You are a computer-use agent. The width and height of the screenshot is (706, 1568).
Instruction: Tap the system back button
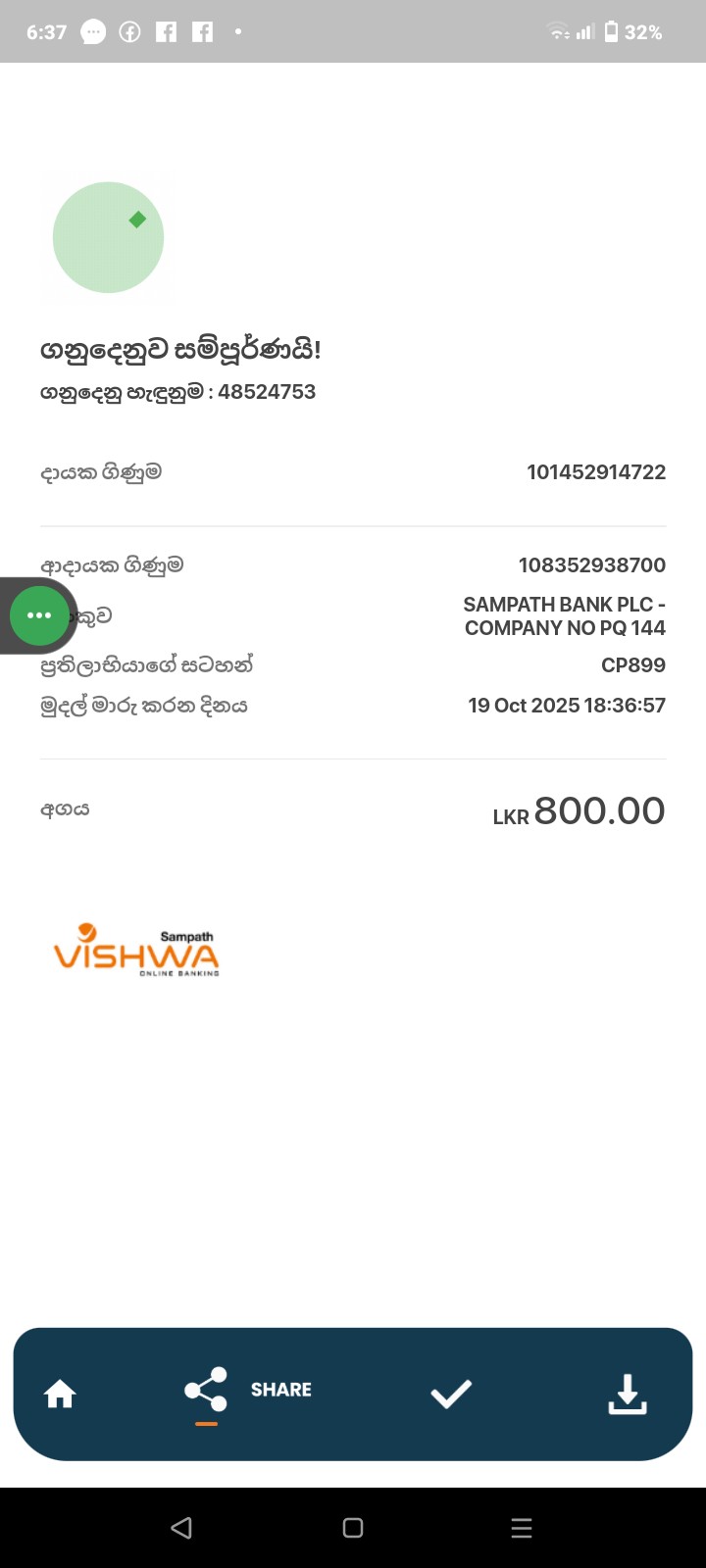[x=181, y=1528]
